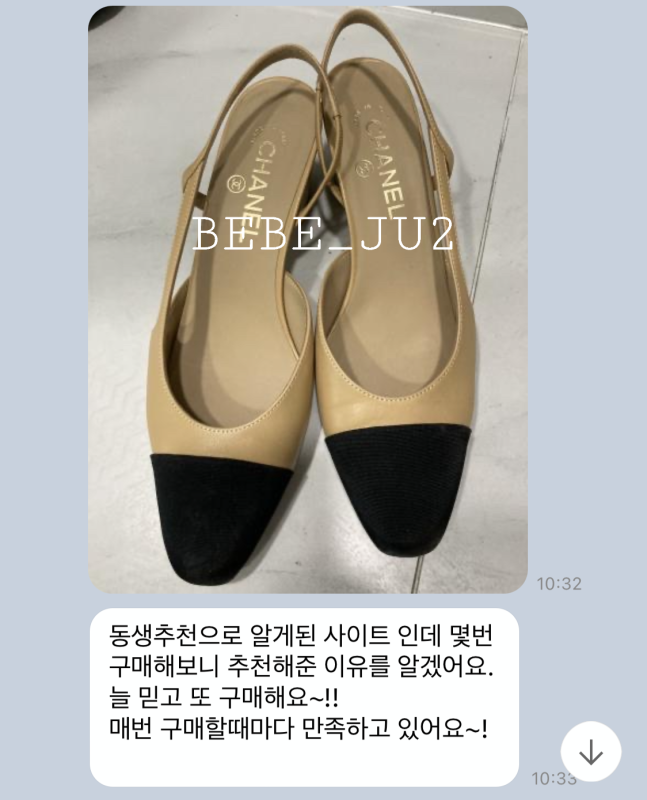Open the beige slingback shoes photo message
The height and width of the screenshot is (800, 647).
[308, 300]
